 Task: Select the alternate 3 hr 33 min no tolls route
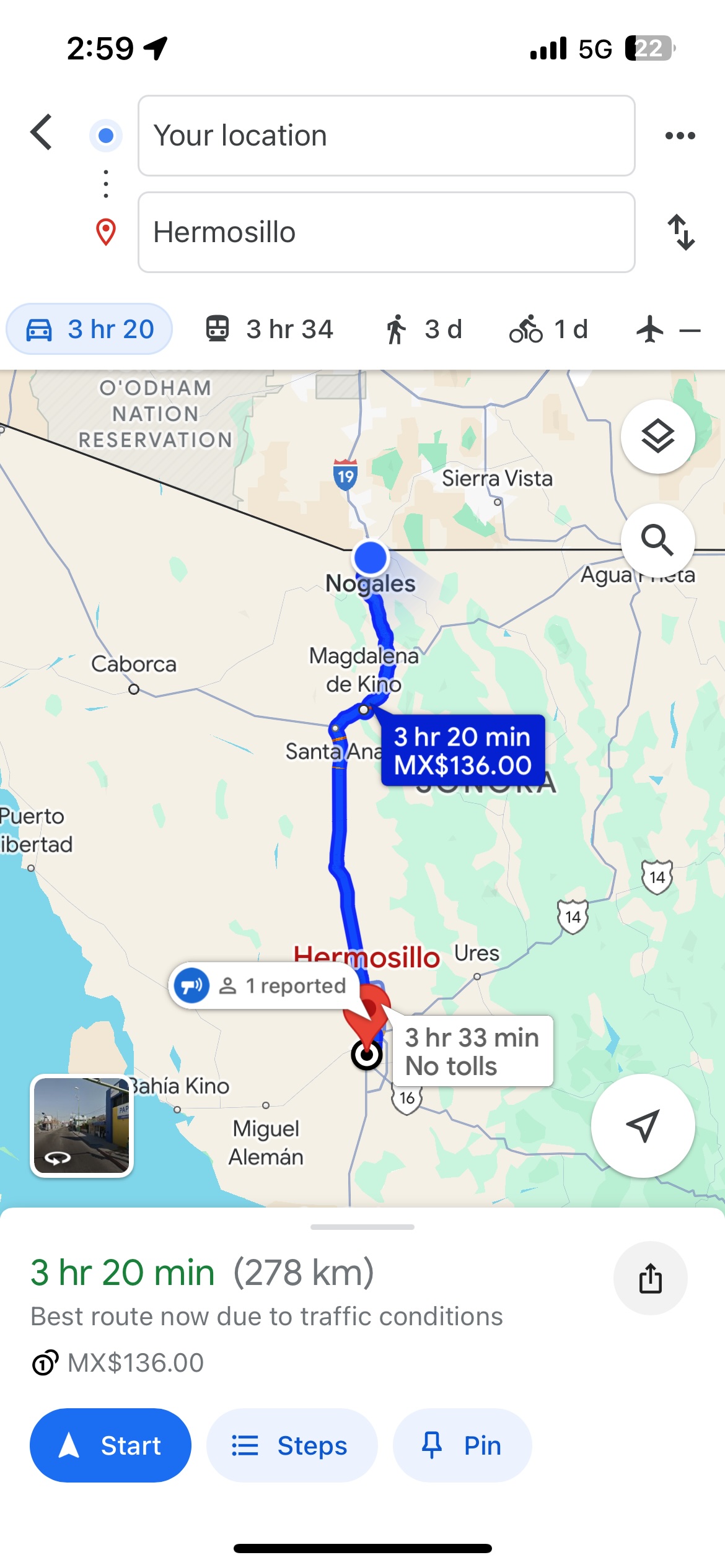(473, 1051)
